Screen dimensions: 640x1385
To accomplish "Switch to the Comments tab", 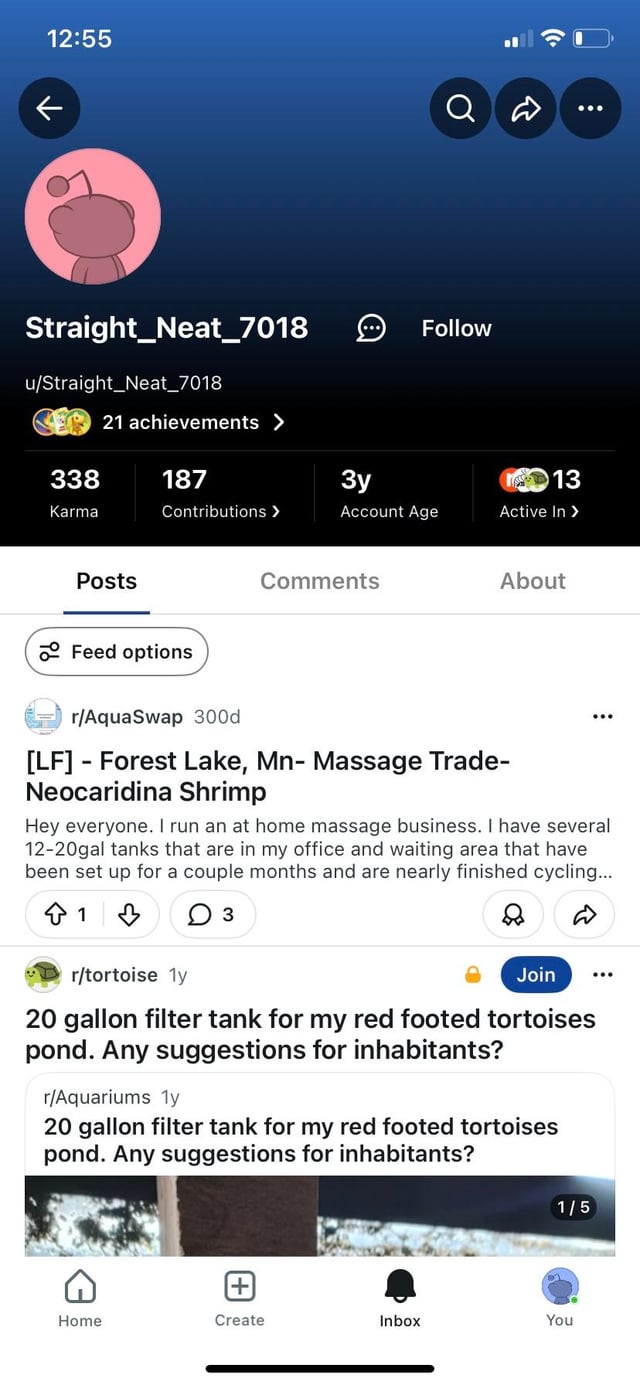I will pyautogui.click(x=319, y=581).
